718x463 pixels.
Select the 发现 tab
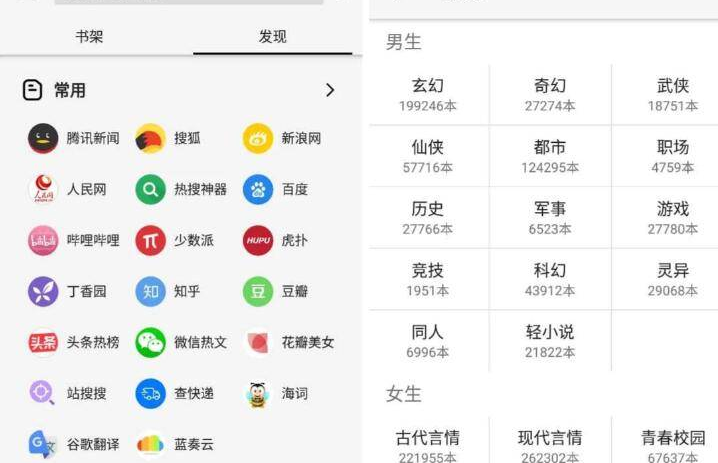click(272, 37)
